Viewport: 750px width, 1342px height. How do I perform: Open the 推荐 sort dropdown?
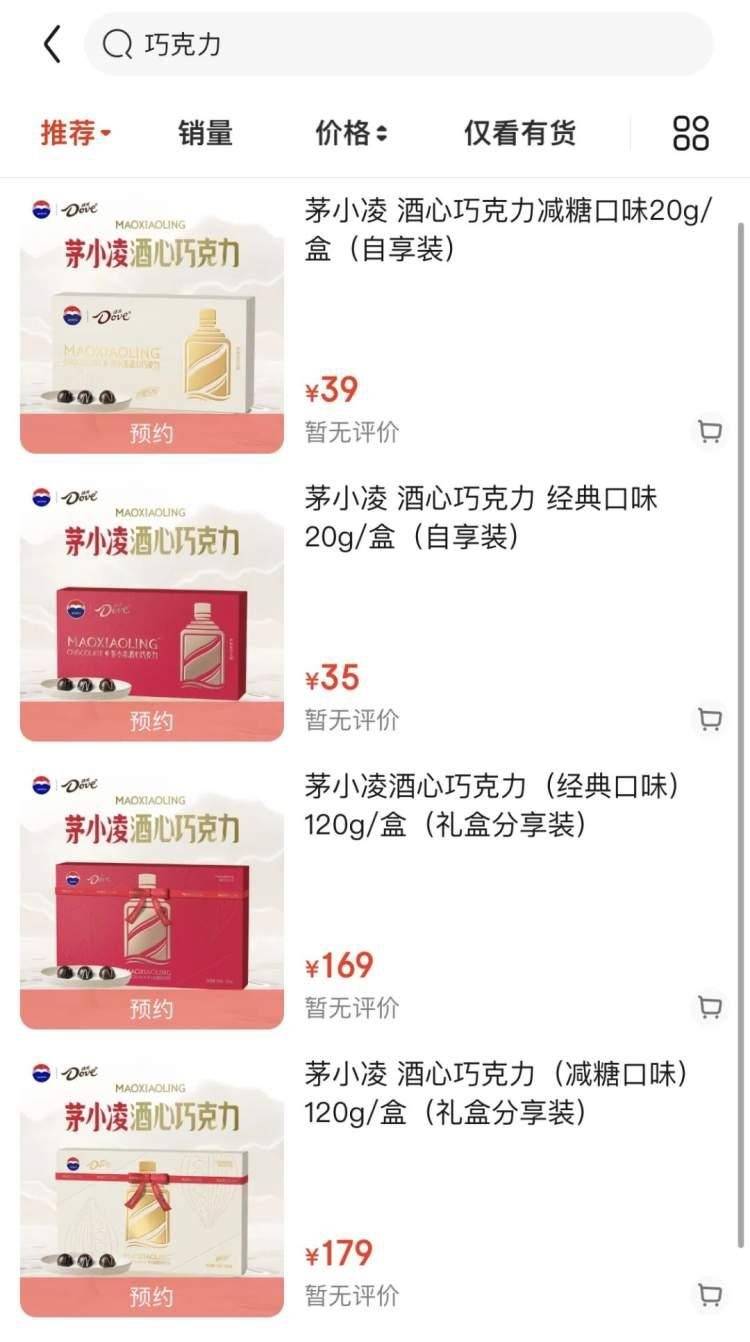76,133
